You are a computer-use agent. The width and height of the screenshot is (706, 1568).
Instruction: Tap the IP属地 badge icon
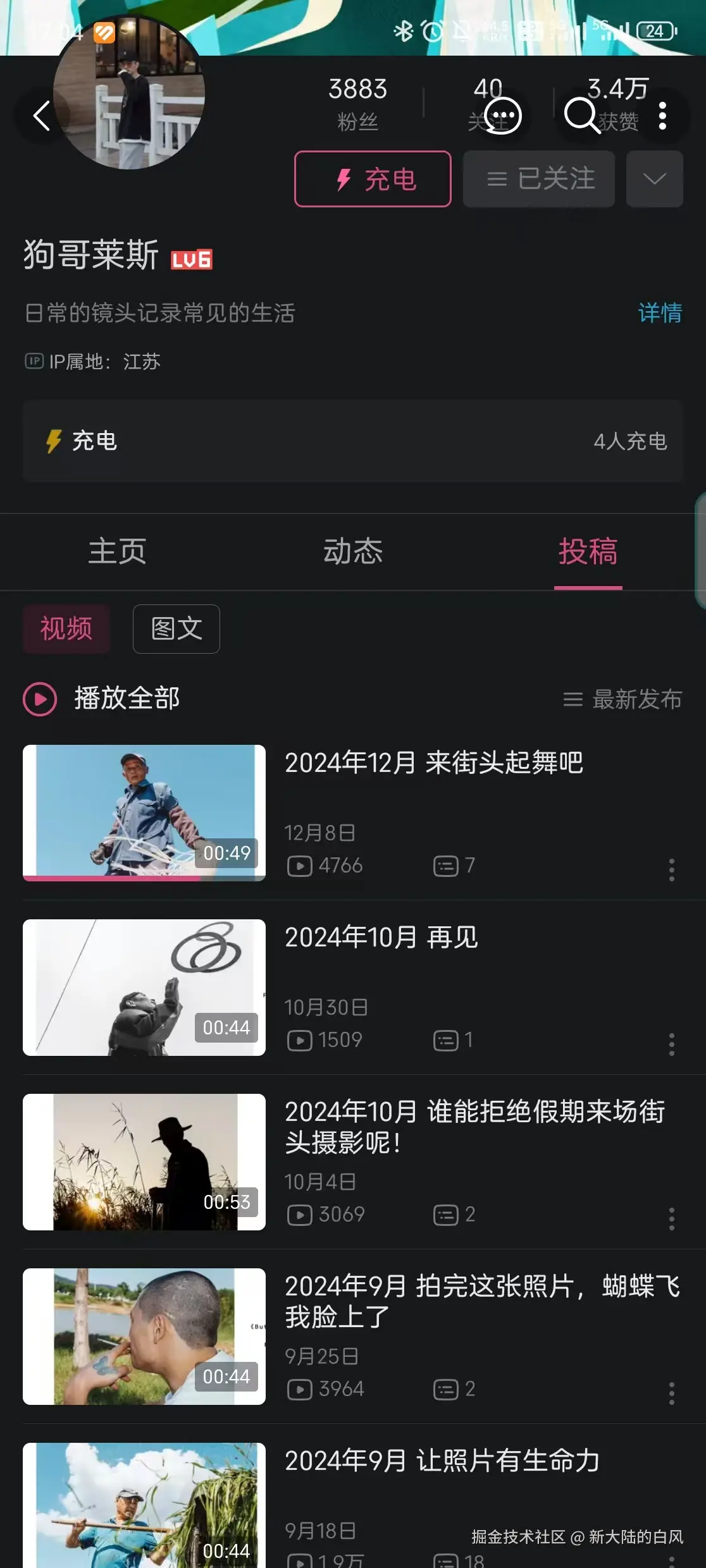34,362
